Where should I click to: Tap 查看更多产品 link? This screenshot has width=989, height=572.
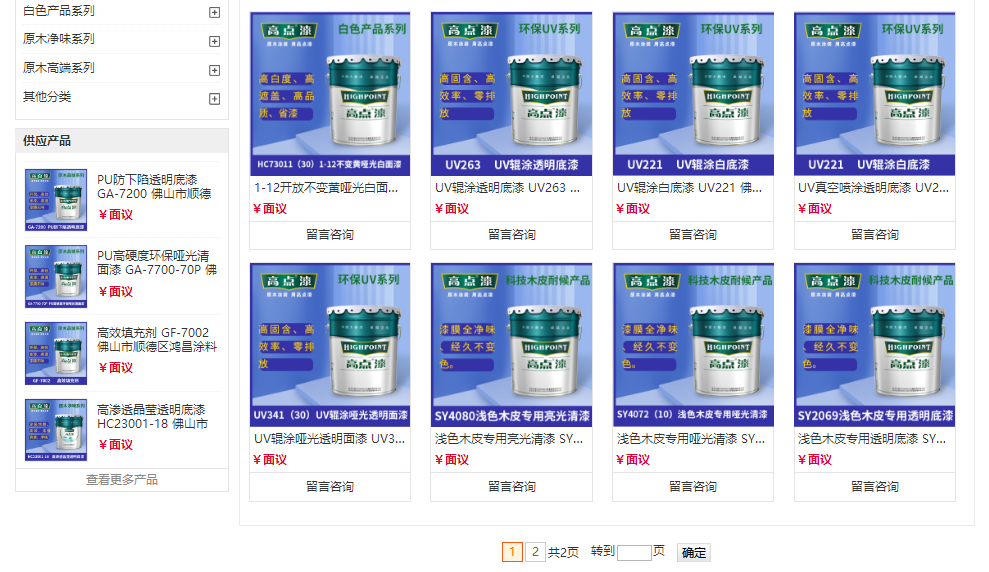(122, 480)
